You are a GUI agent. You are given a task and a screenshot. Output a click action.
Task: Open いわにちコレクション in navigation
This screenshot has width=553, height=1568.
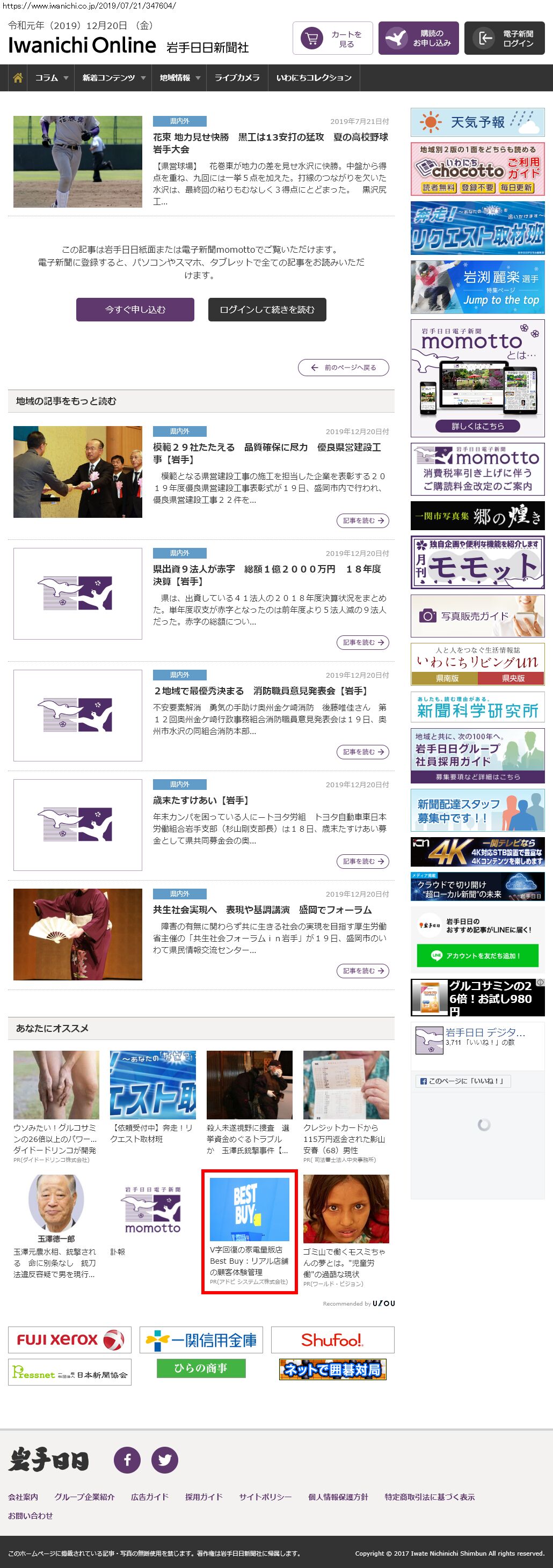(314, 78)
